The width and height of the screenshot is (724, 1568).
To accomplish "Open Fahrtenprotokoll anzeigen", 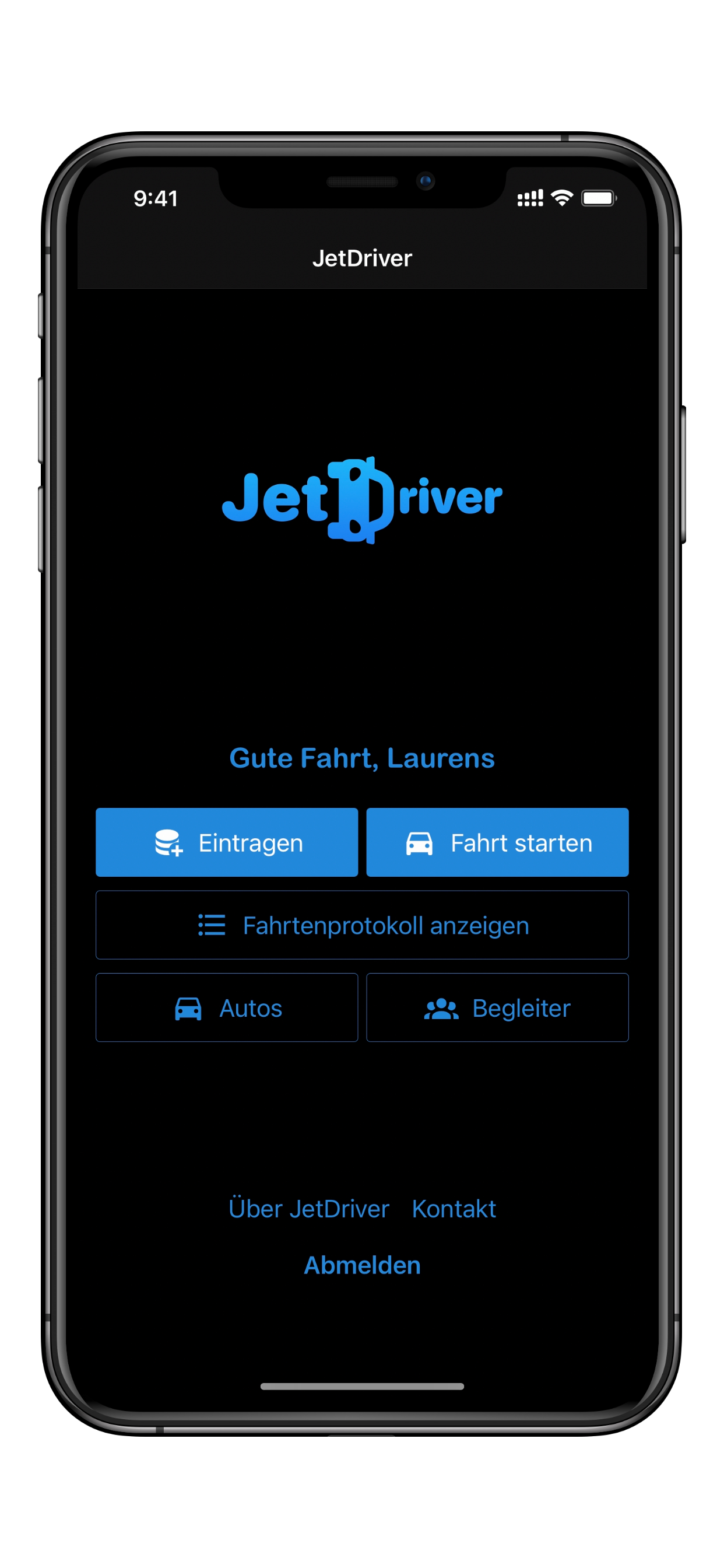I will (x=362, y=925).
